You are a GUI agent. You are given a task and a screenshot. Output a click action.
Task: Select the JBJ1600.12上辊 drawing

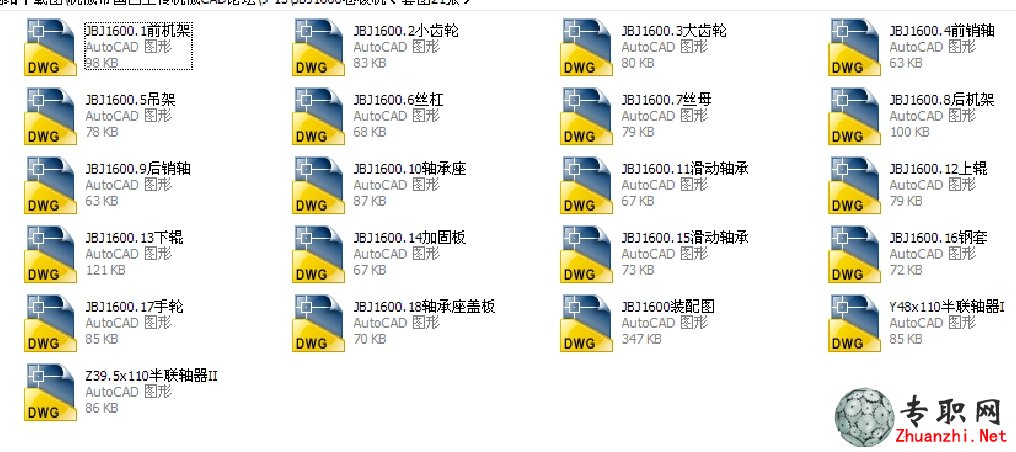(x=854, y=184)
